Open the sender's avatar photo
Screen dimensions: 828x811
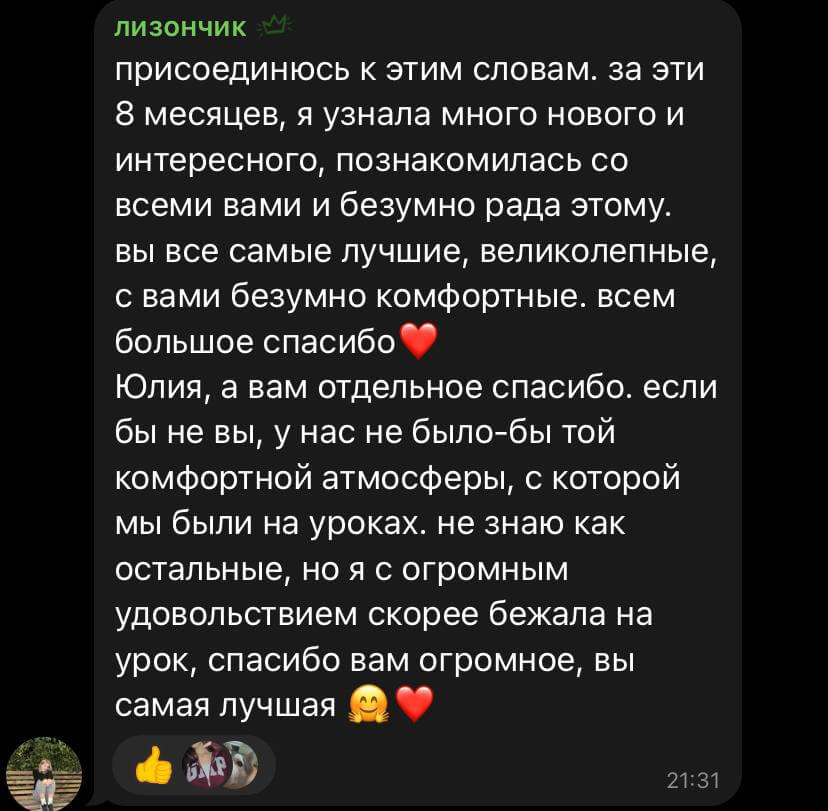click(44, 773)
